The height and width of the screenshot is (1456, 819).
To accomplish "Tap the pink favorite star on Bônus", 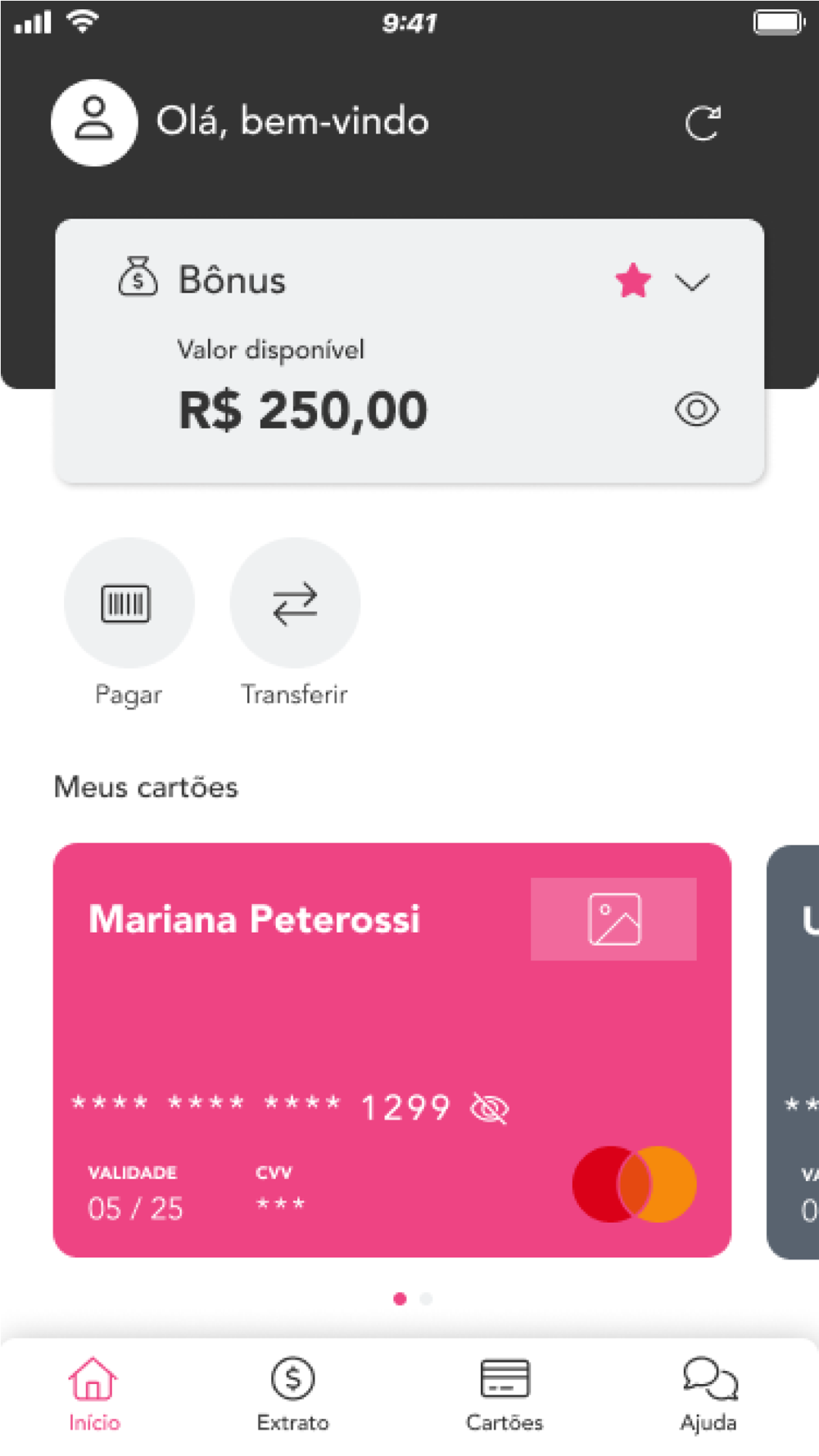I will click(633, 281).
